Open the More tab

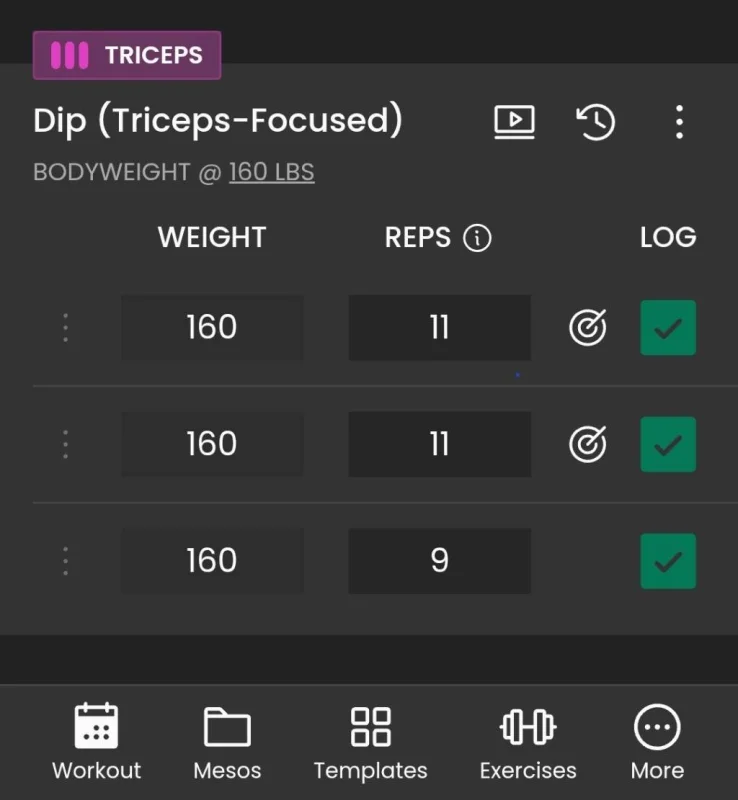[x=657, y=741]
